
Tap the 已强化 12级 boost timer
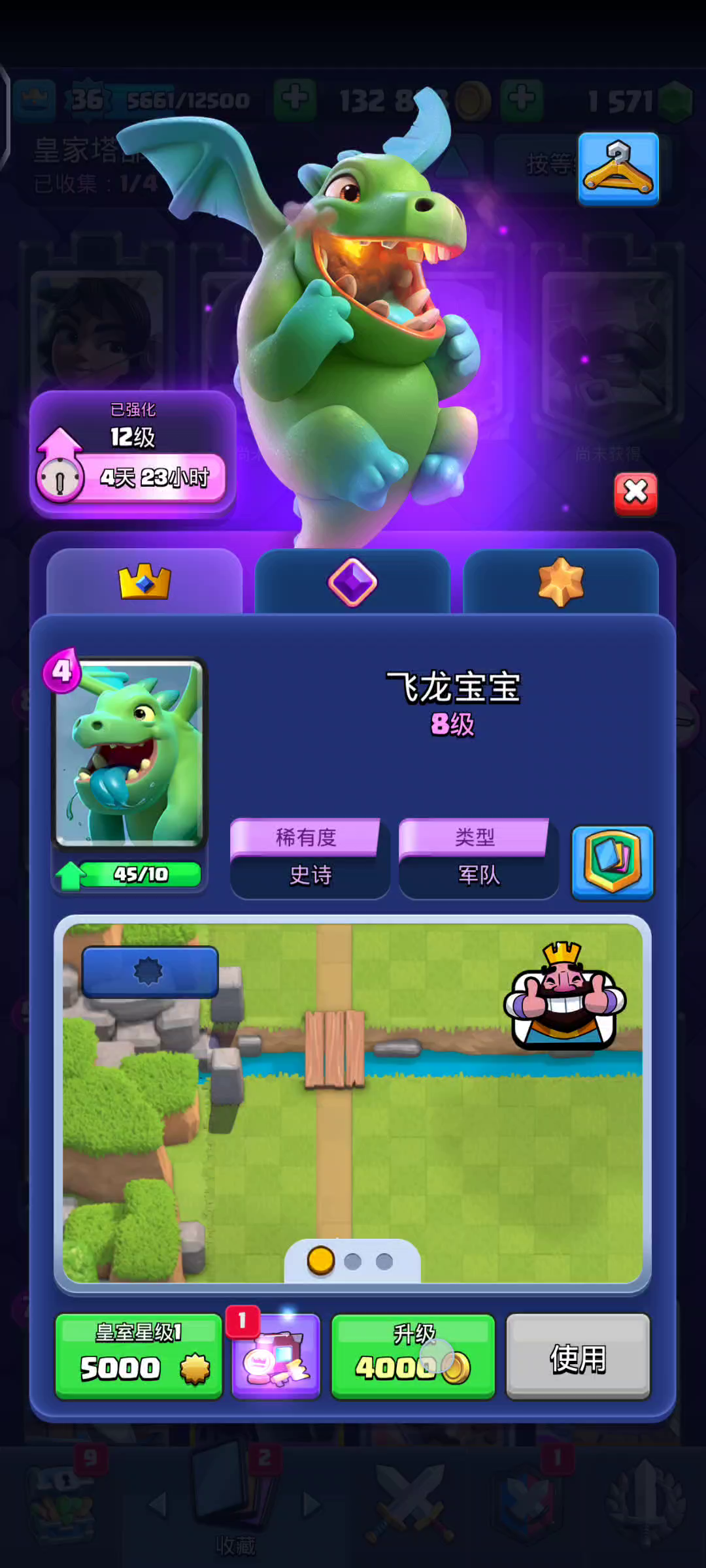[133, 455]
